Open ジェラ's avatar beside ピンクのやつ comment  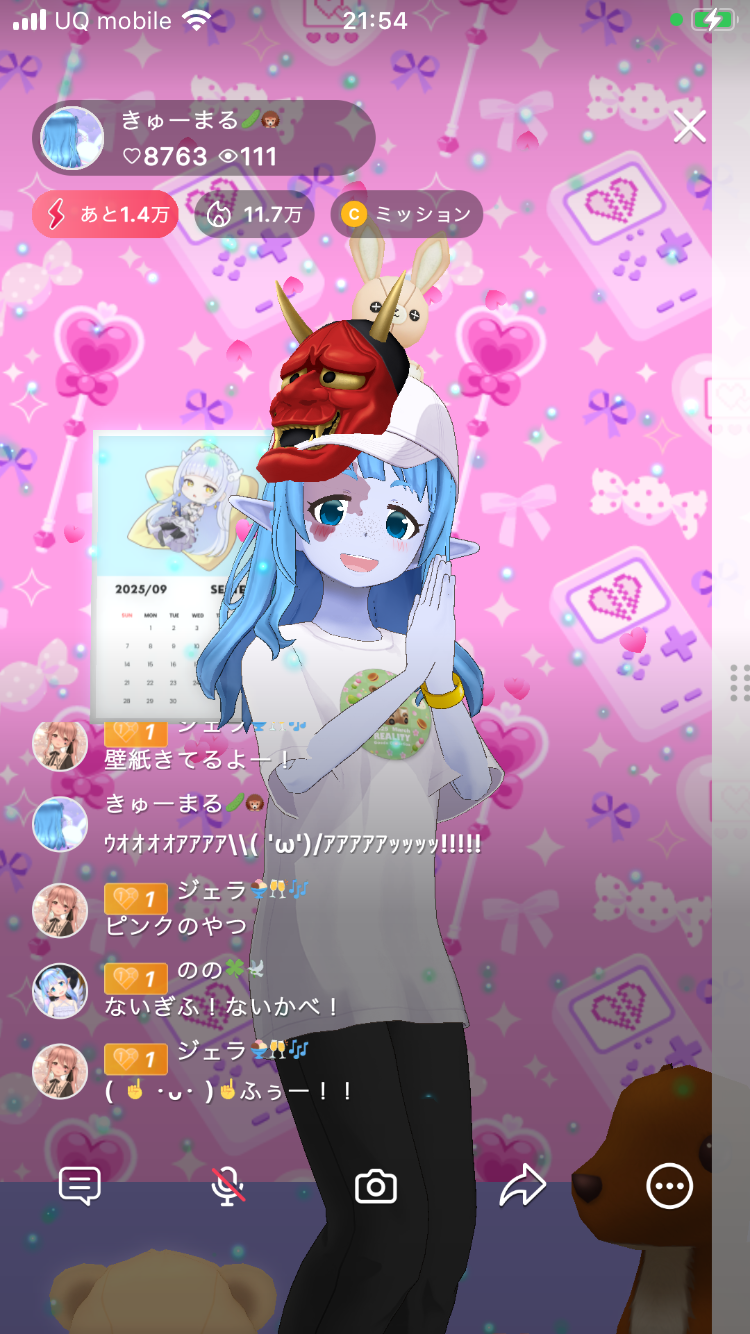pyautogui.click(x=60, y=910)
